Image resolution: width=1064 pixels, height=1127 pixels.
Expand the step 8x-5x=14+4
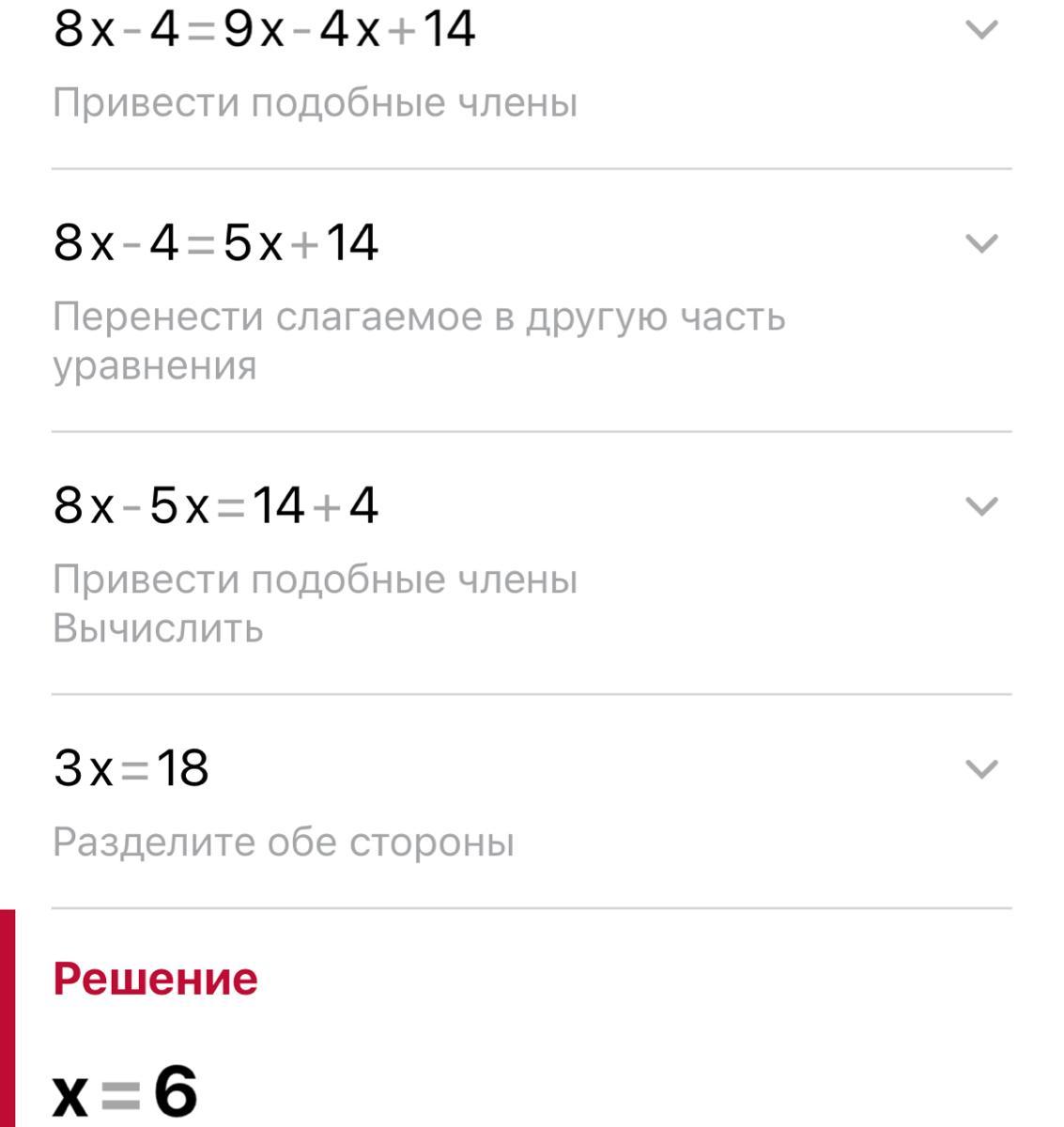981,507
